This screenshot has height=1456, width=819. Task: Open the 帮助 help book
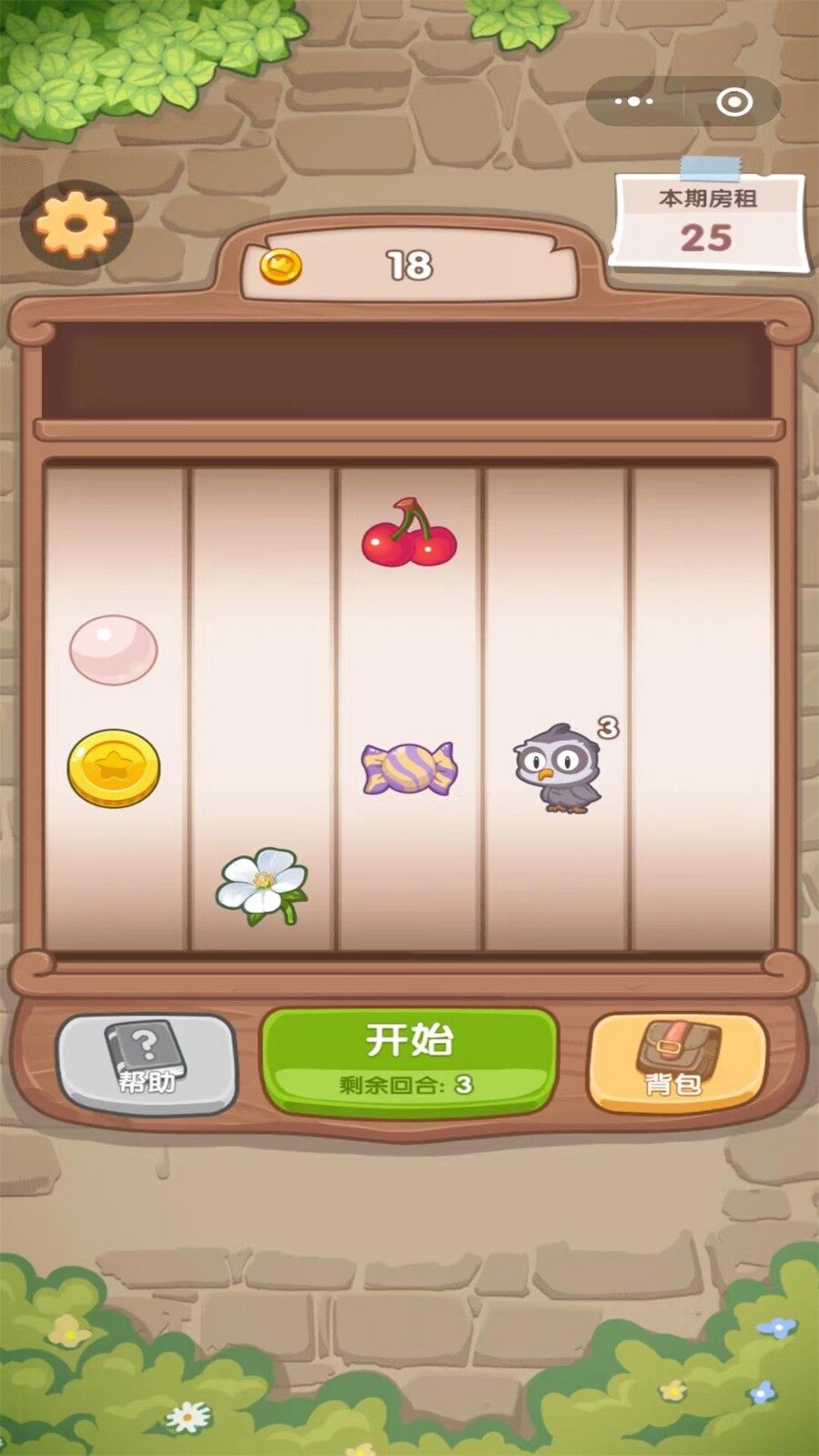(x=147, y=1062)
